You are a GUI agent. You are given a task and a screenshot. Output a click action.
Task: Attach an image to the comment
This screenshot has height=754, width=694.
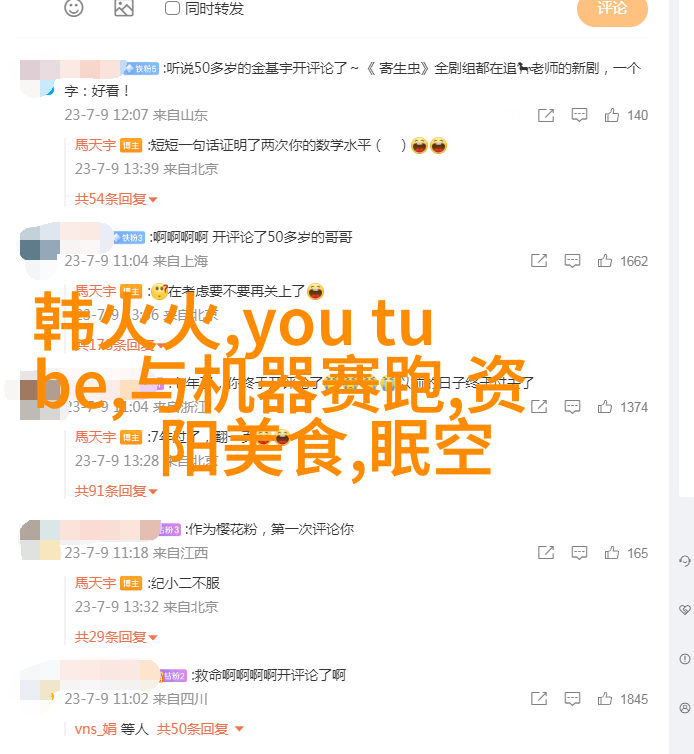click(x=123, y=8)
